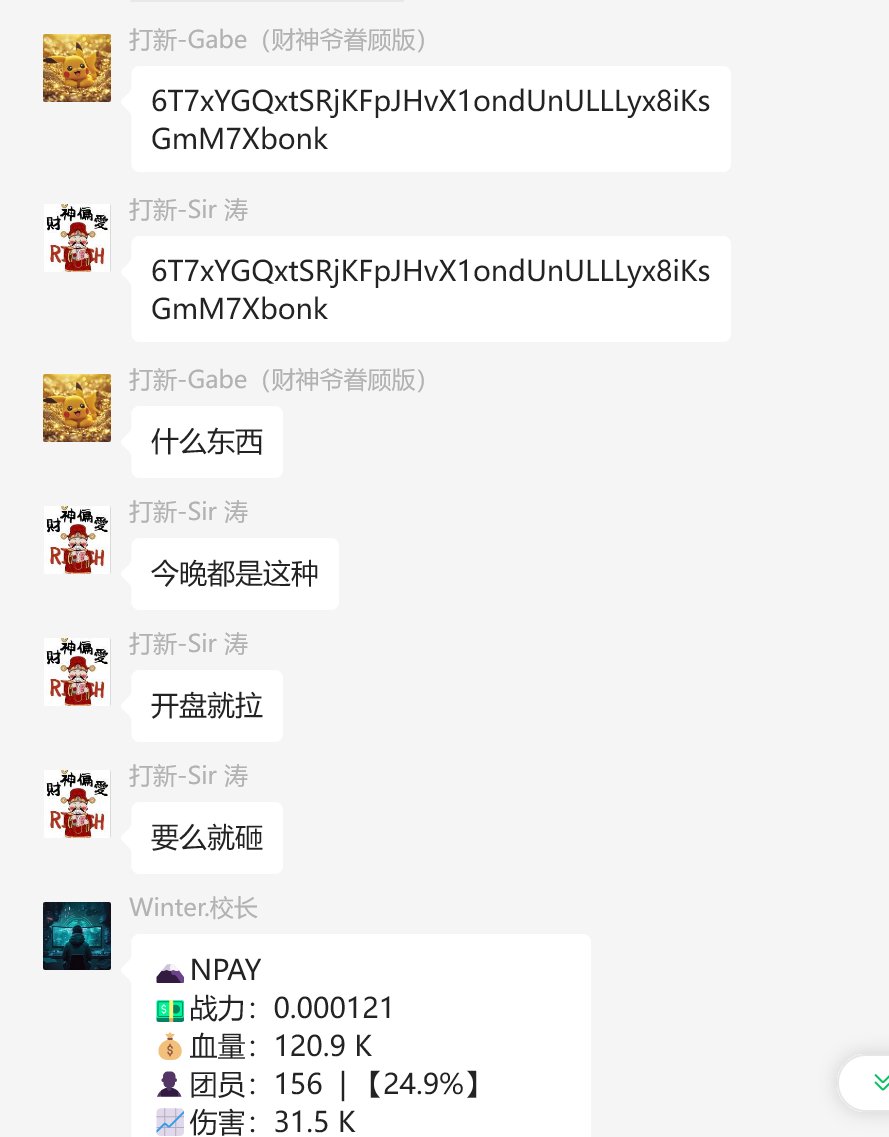Open Winter.校长's profile avatar
The height and width of the screenshot is (1137, 889).
click(x=77, y=936)
